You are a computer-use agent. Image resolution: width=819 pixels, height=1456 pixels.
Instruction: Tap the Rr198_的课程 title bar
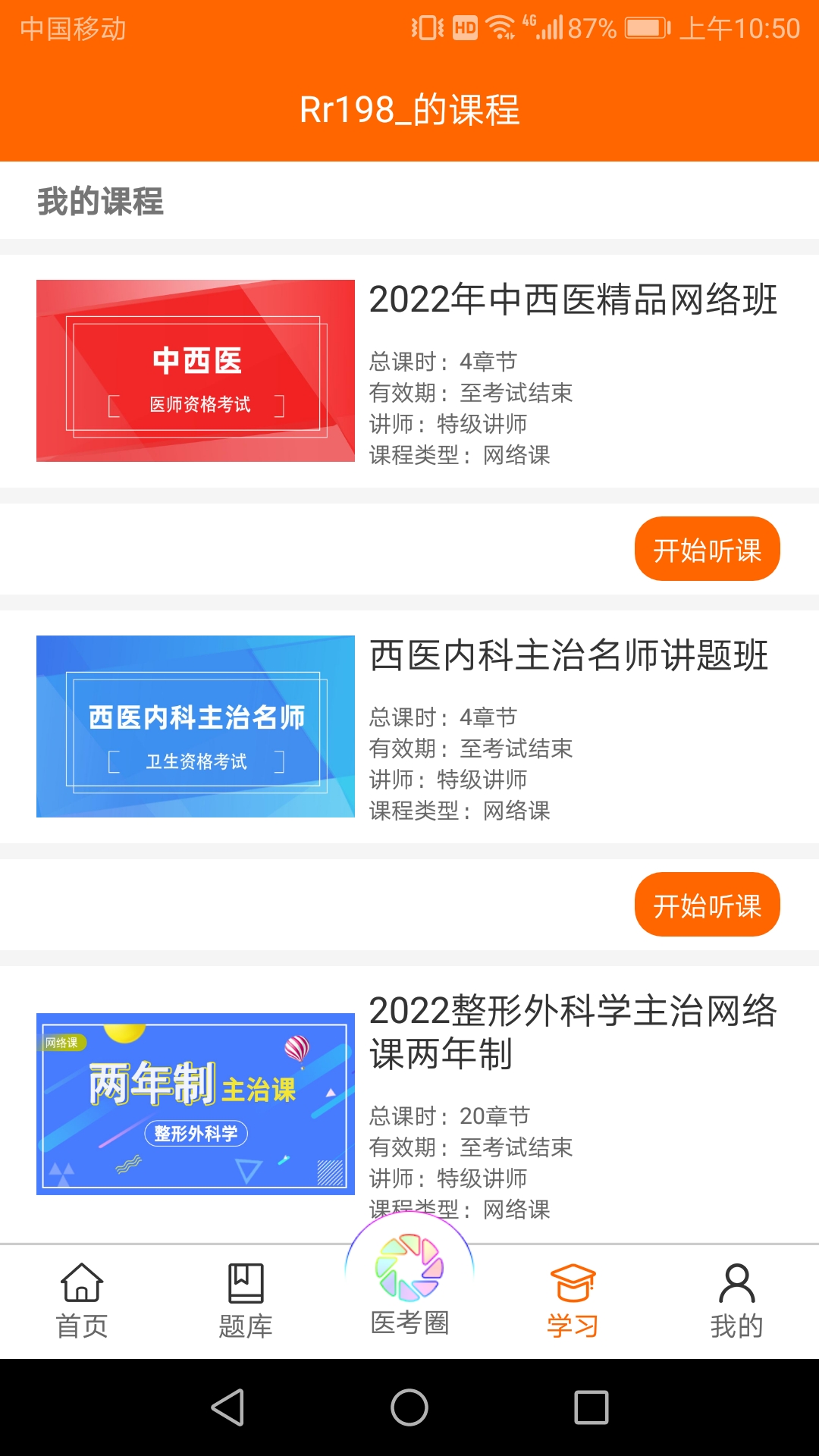[x=409, y=110]
